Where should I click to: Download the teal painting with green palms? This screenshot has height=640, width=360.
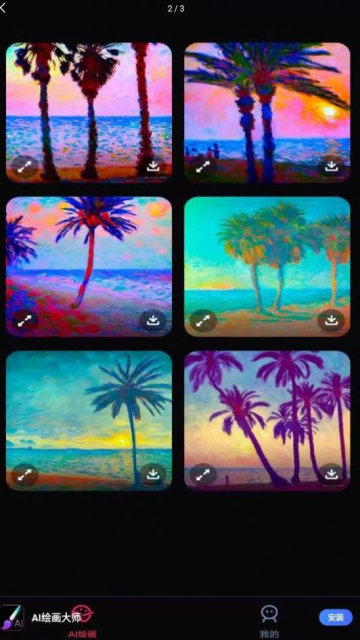[331, 320]
